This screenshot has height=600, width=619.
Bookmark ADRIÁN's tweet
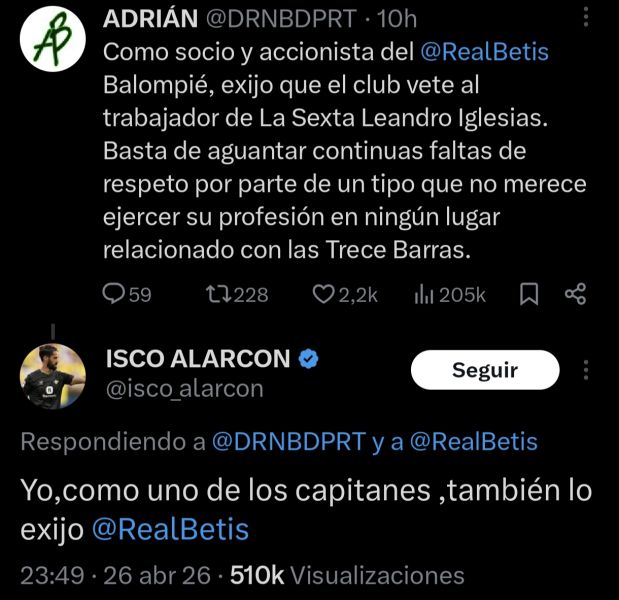pos(530,294)
